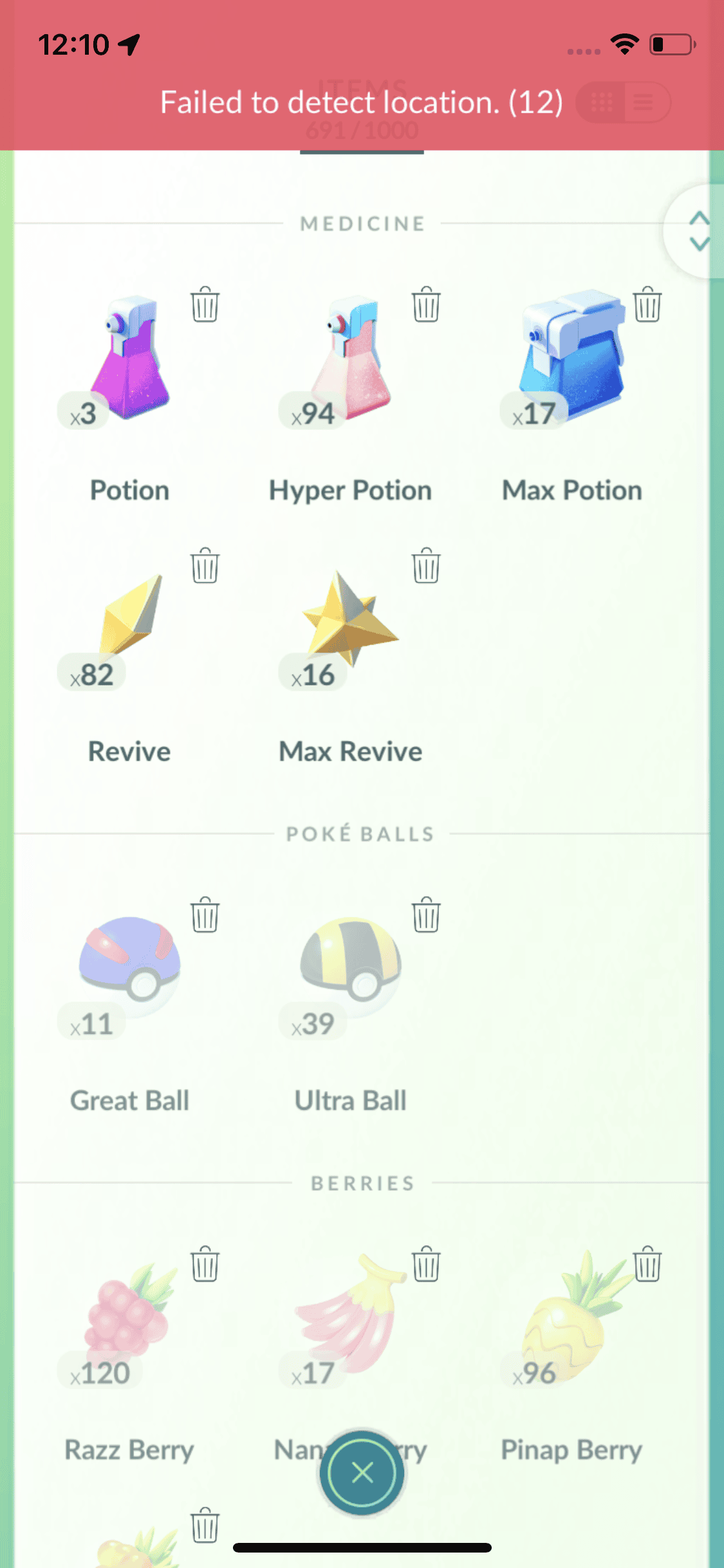Discard Ultra Balls via trash icon
Image resolution: width=724 pixels, height=1568 pixels.
(426, 915)
